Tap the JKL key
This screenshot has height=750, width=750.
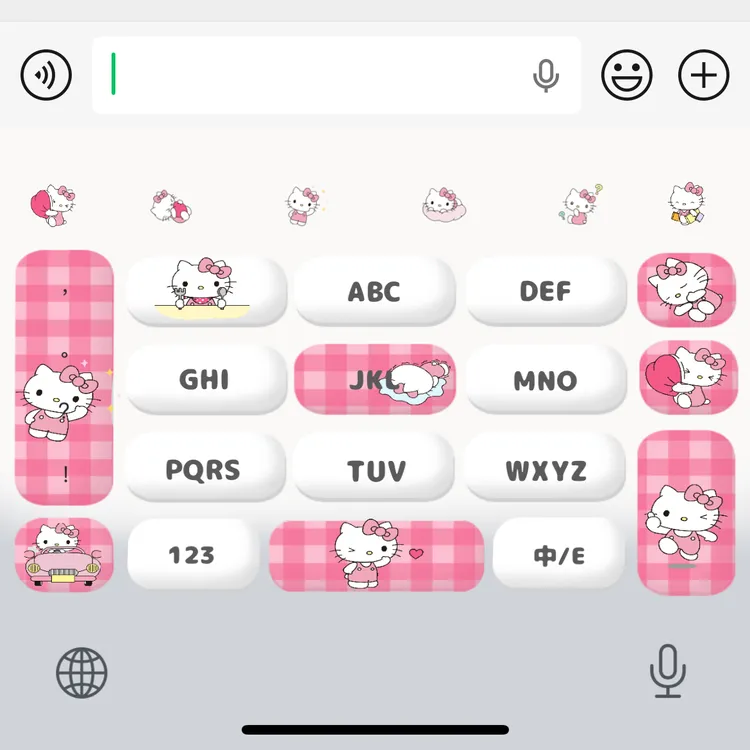pos(375,379)
